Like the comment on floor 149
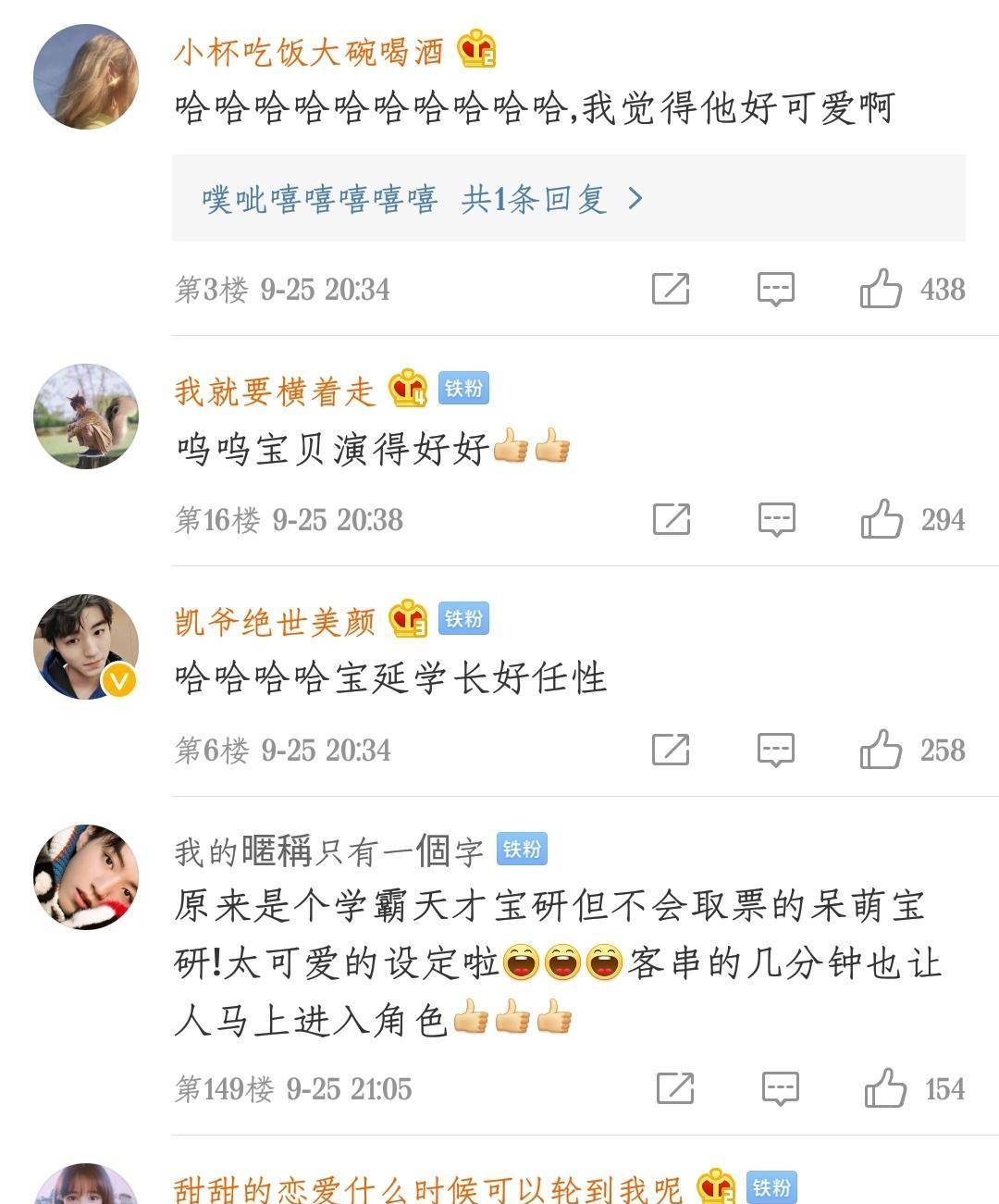Image resolution: width=999 pixels, height=1204 pixels. (885, 1088)
